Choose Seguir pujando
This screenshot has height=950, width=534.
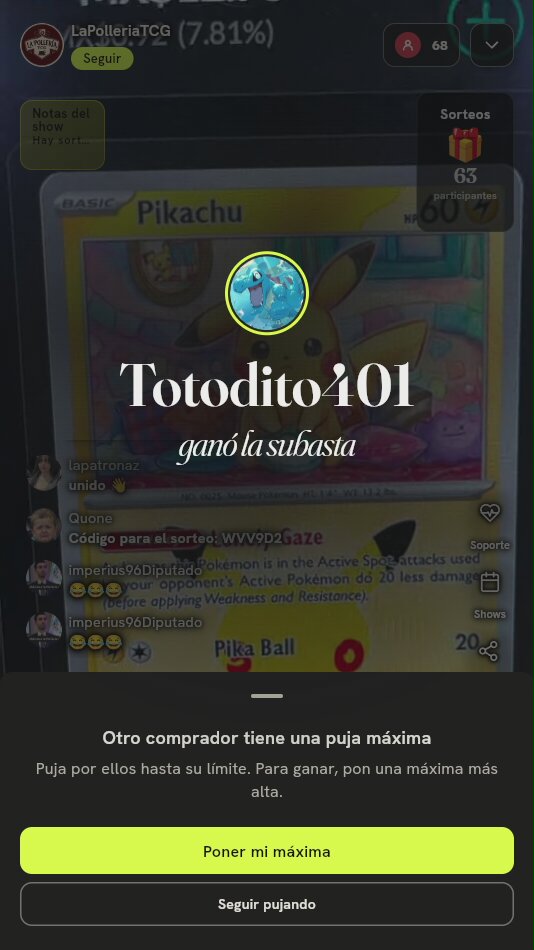click(267, 904)
